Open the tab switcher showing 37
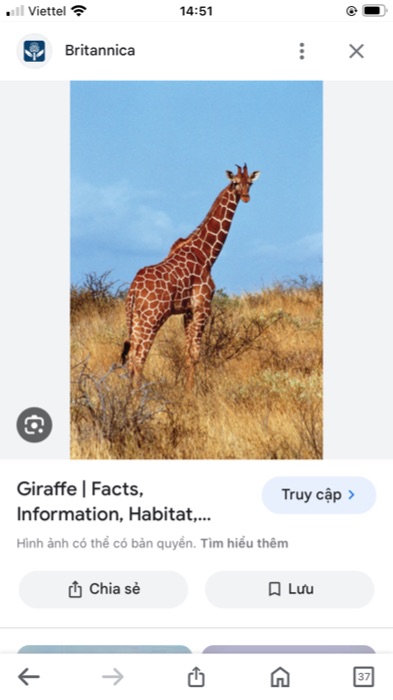This screenshot has height=700, width=393. point(364,677)
